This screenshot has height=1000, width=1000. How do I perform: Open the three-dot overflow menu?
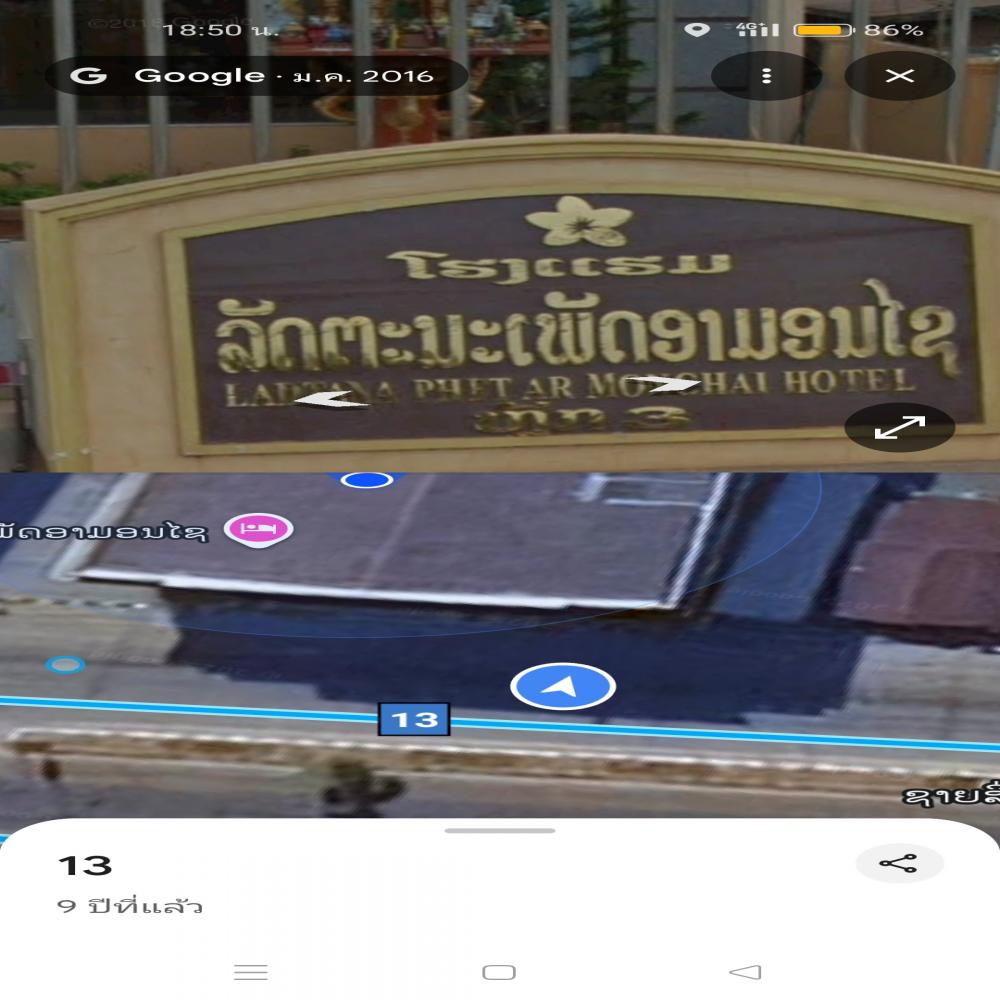766,76
